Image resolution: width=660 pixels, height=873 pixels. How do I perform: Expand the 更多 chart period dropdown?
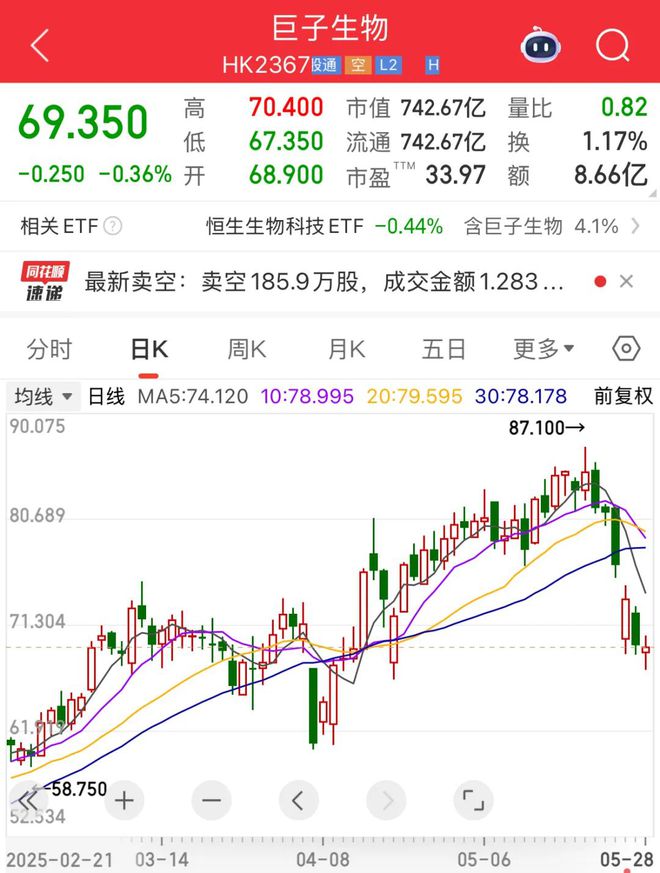point(544,349)
